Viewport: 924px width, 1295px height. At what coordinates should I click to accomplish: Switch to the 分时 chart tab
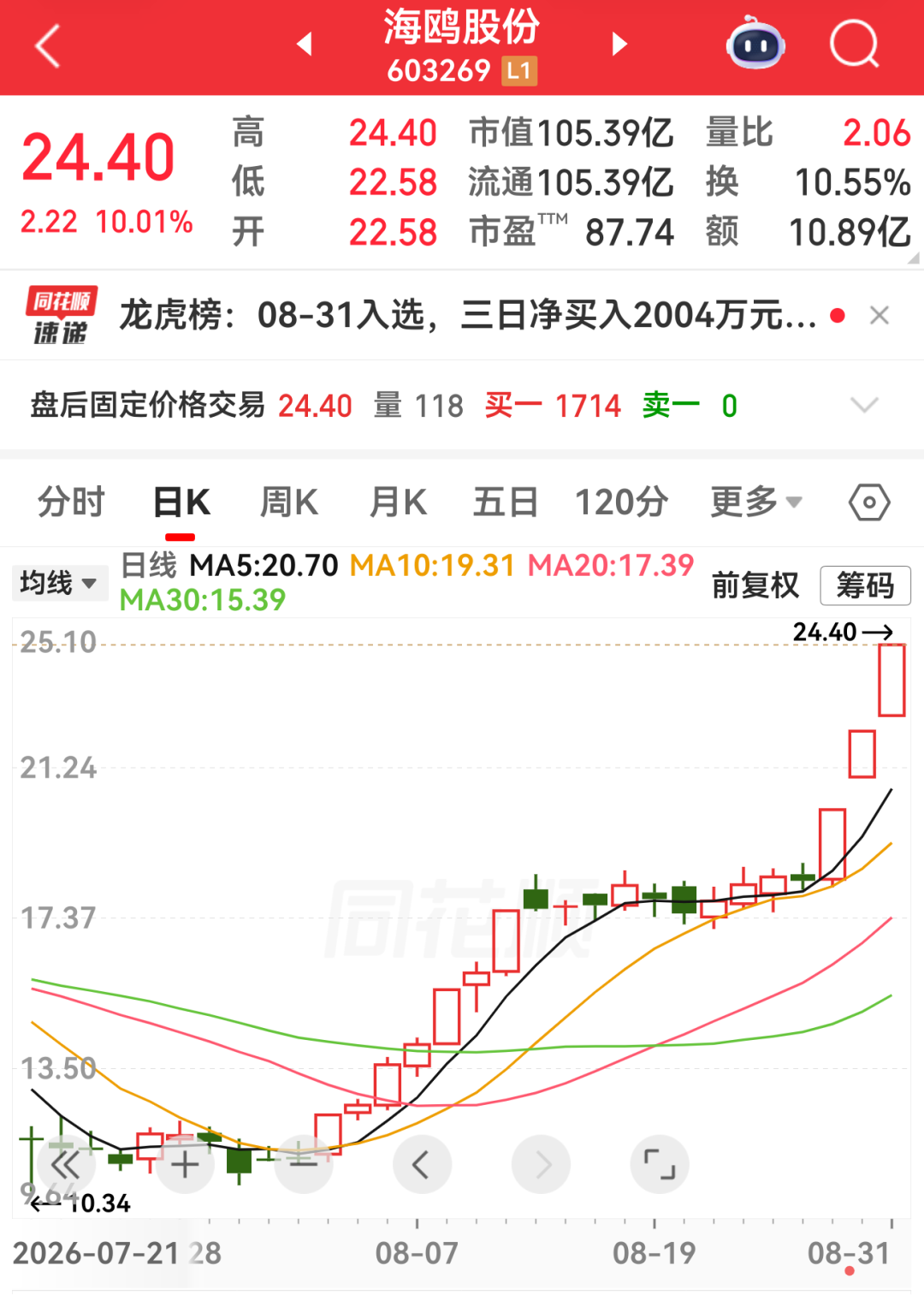pyautogui.click(x=71, y=502)
